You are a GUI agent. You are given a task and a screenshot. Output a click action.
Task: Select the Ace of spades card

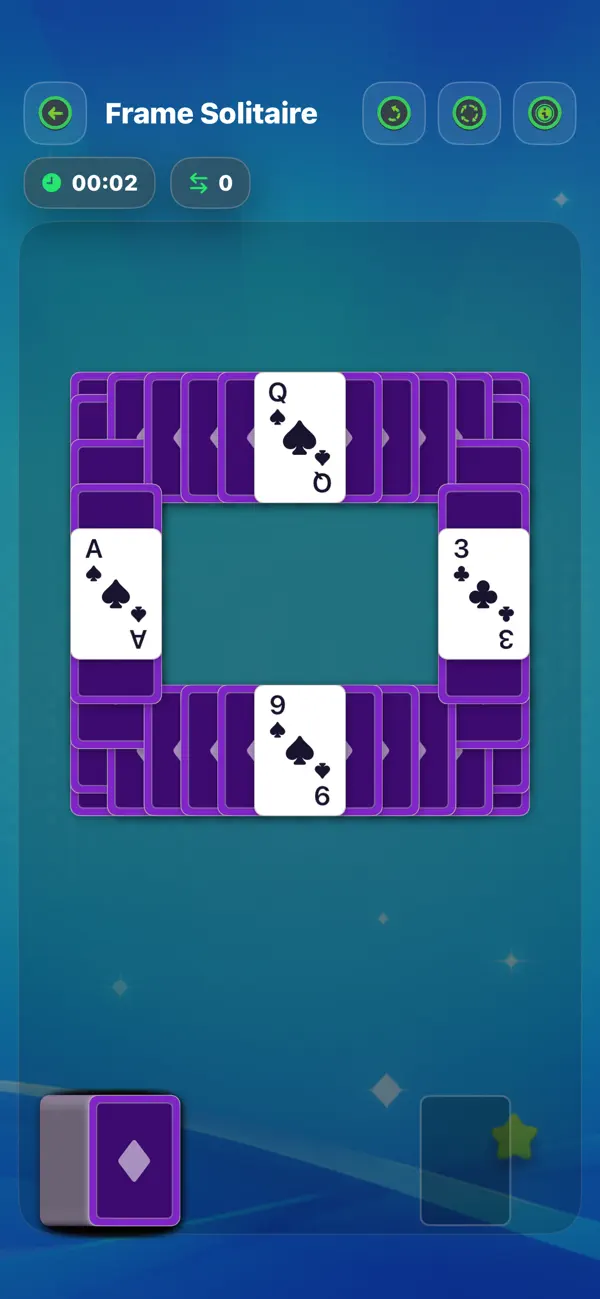pos(116,594)
